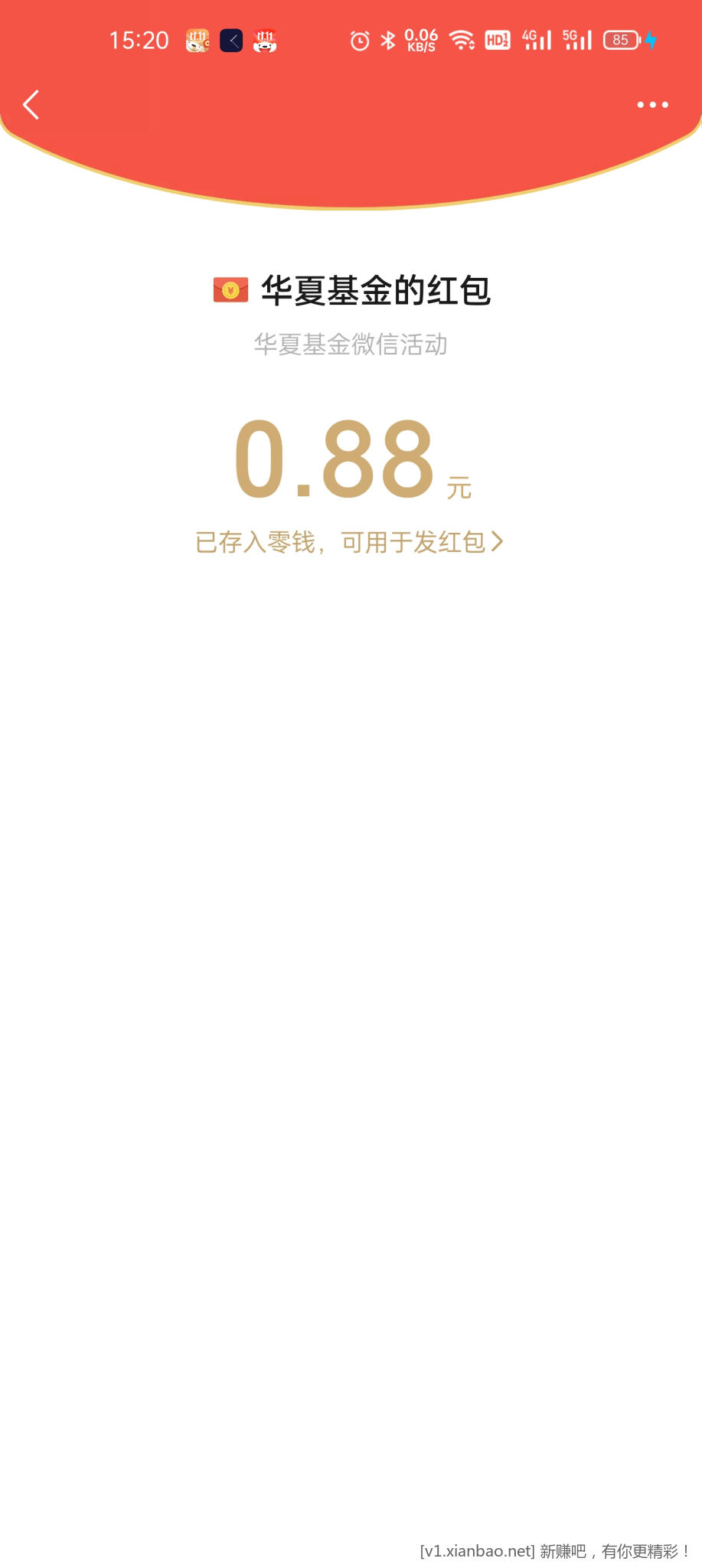Go back using the top-left arrow
702x1568 pixels.
tap(31, 105)
